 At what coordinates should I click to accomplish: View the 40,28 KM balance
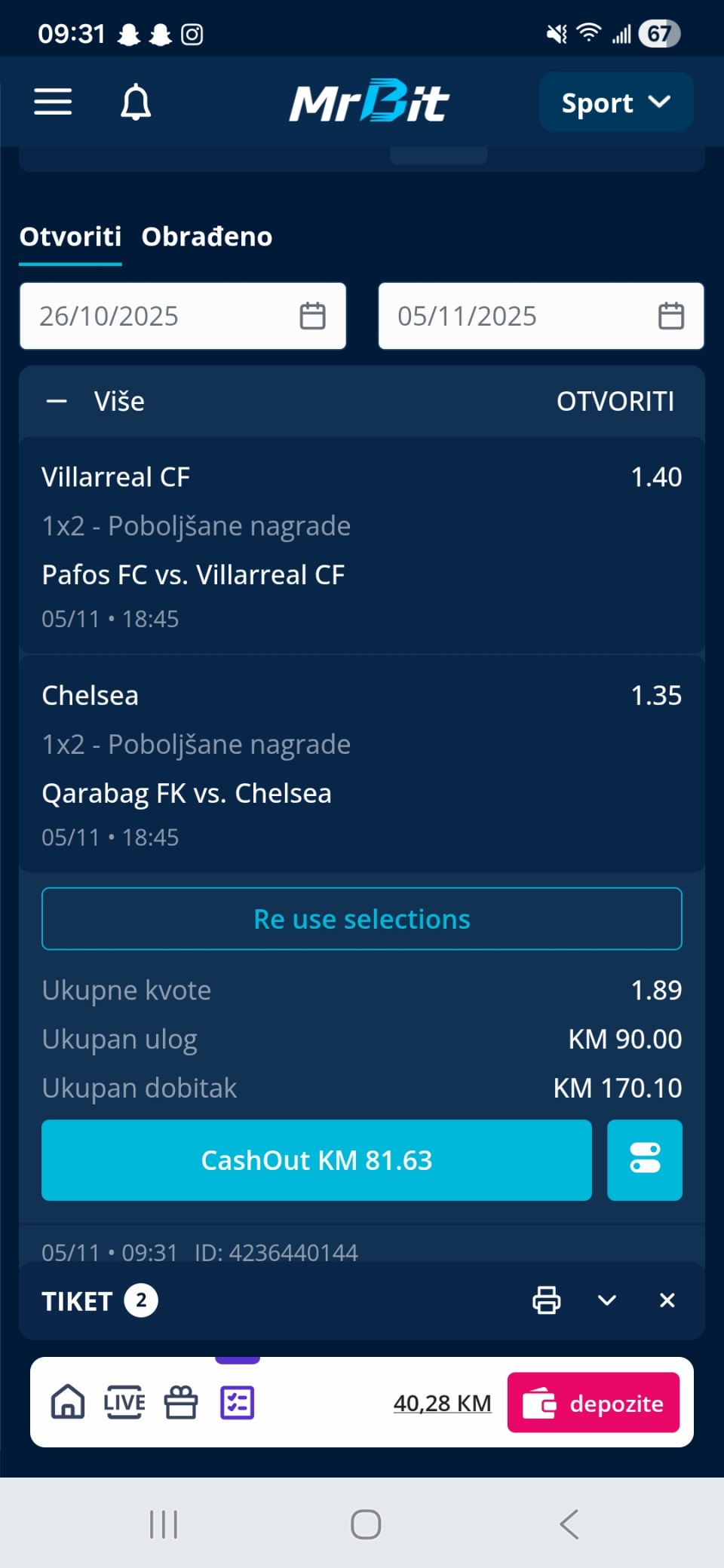[442, 1403]
